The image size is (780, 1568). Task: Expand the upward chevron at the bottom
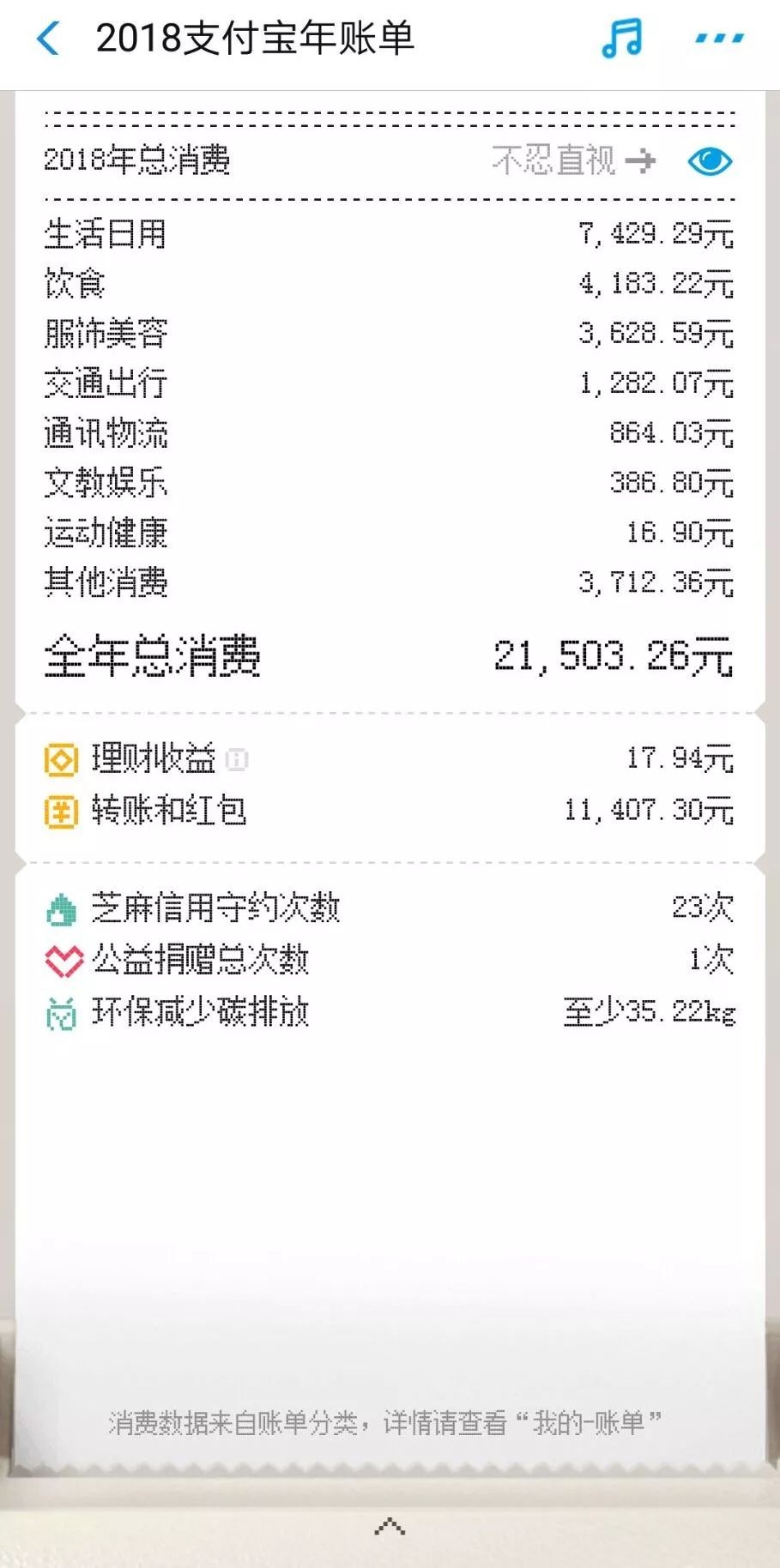390,1525
